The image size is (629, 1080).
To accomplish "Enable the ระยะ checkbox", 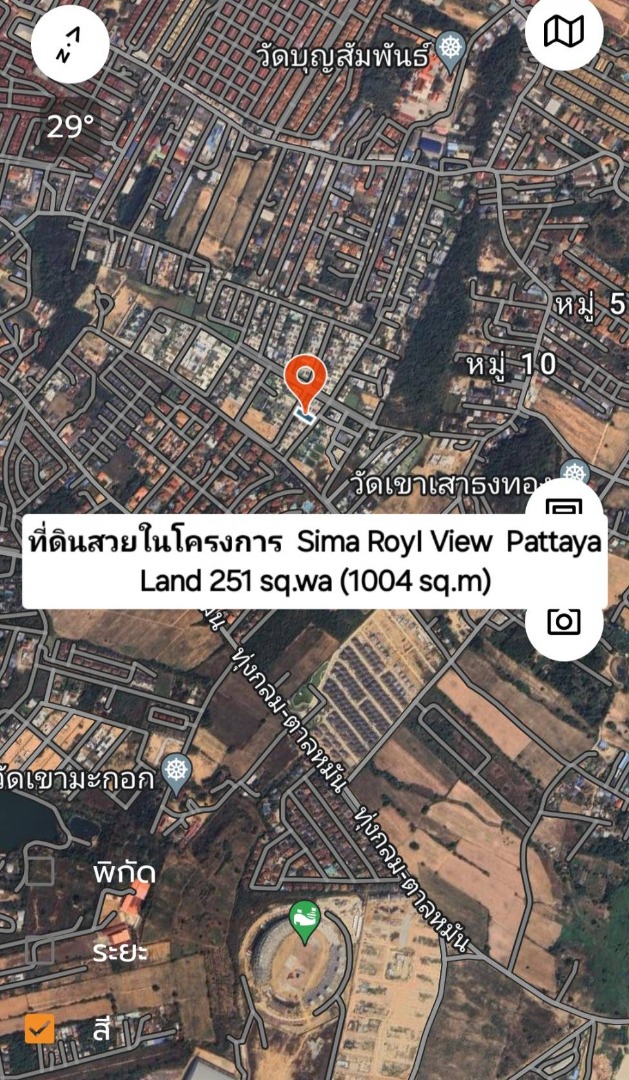I will click(40, 950).
